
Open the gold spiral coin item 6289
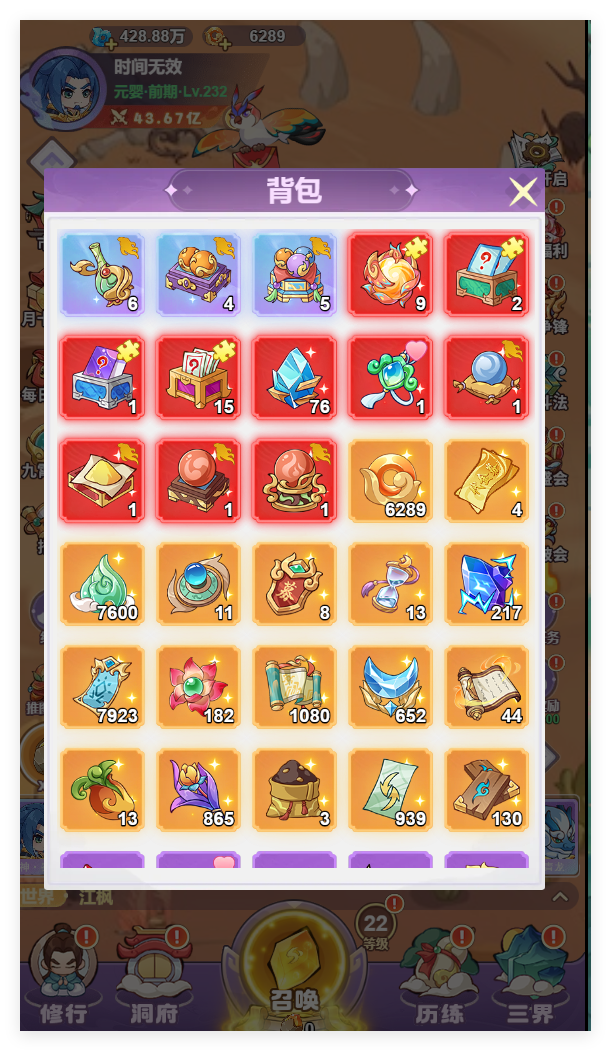(x=391, y=481)
